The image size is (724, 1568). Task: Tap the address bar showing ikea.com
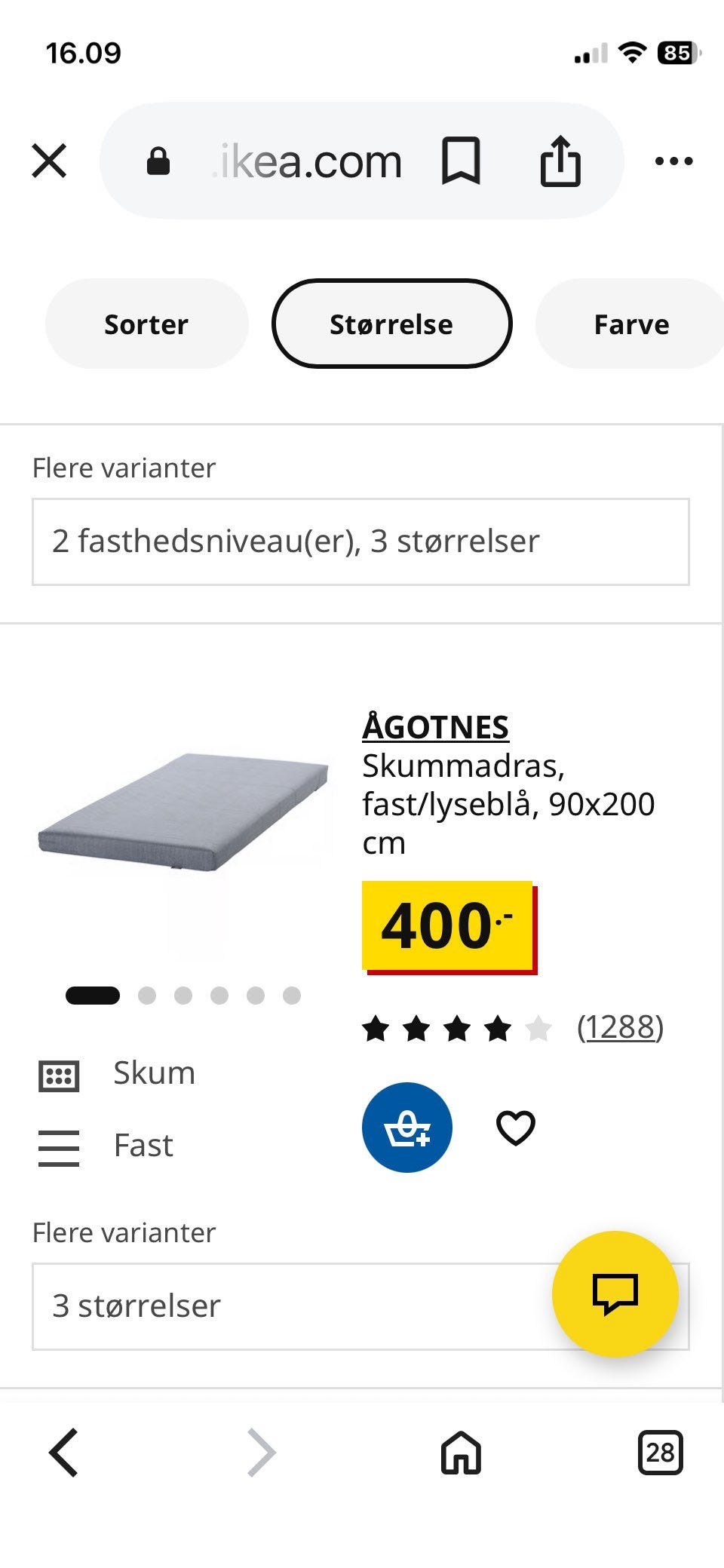click(308, 160)
